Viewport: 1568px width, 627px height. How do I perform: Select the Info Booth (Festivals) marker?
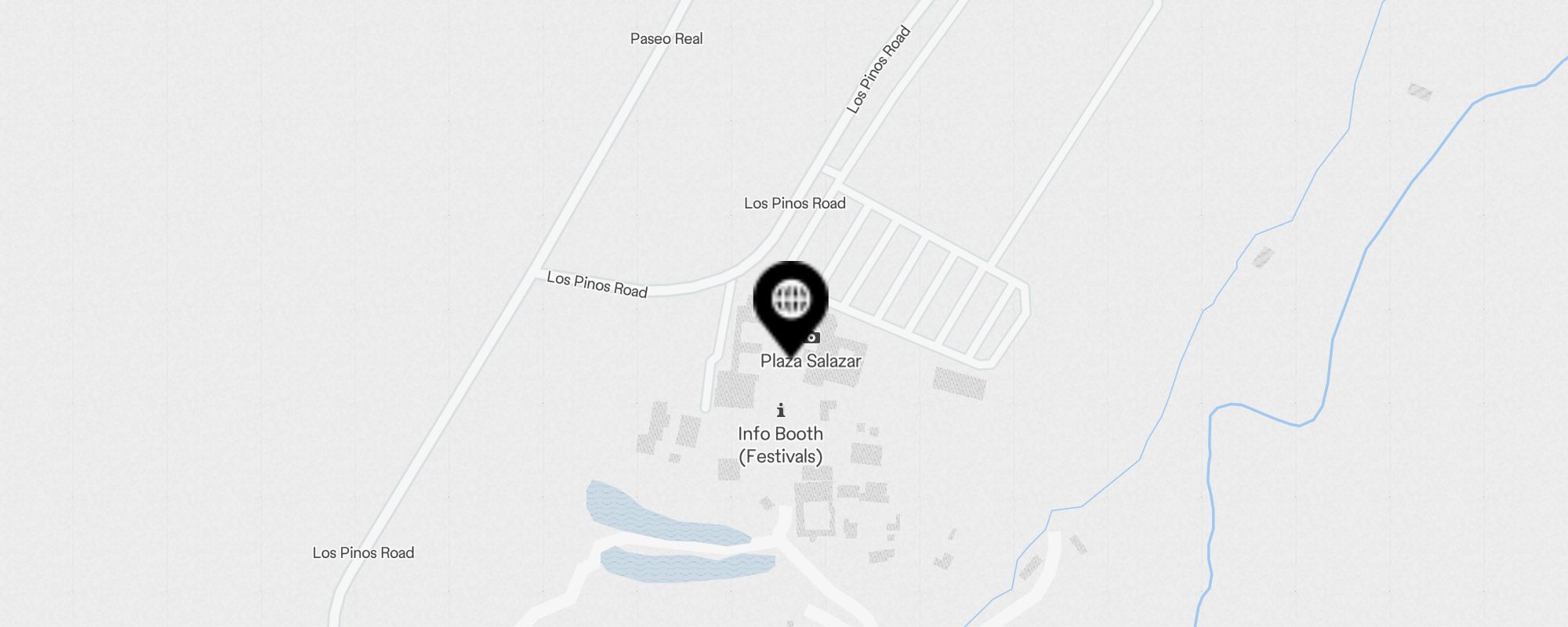coord(780,411)
